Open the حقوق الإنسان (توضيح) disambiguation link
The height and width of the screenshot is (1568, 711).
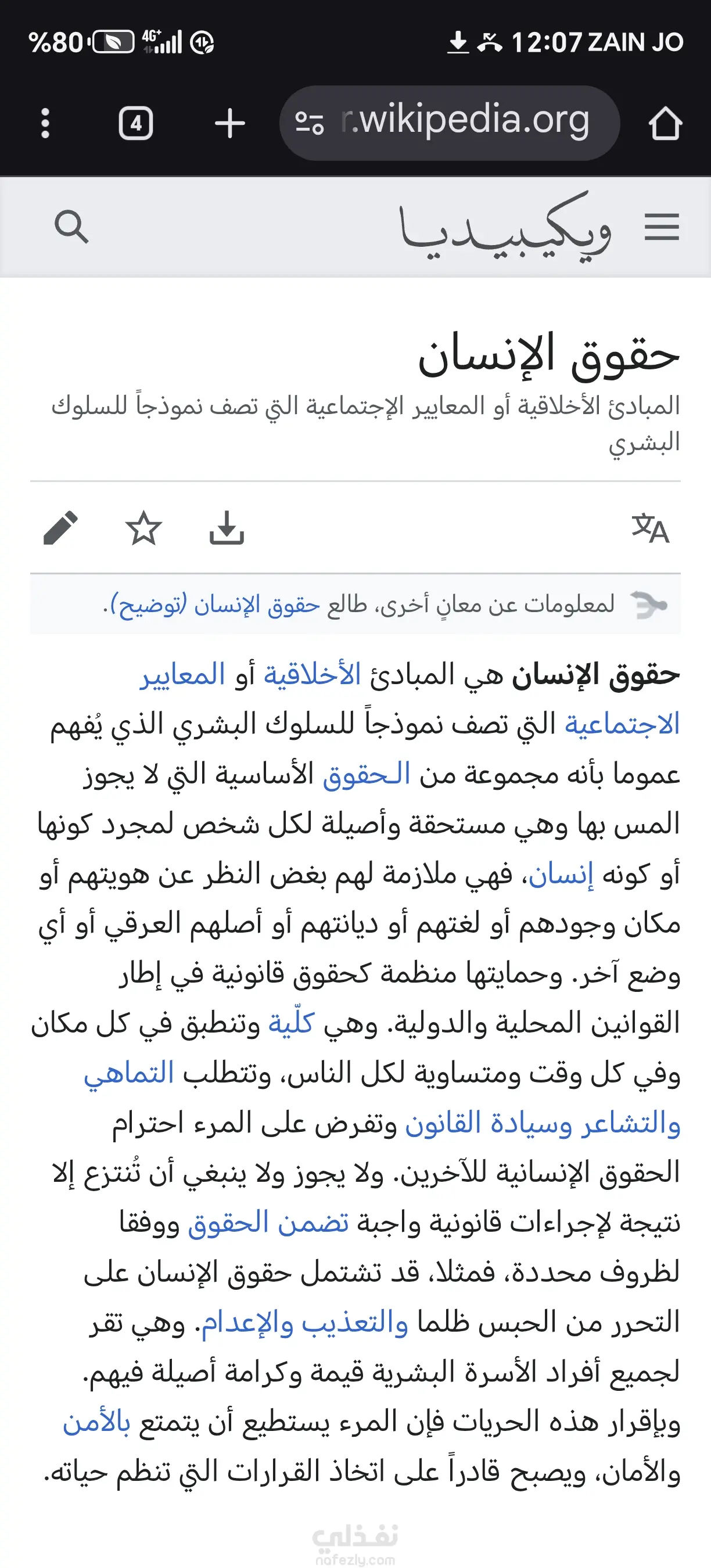(x=214, y=605)
